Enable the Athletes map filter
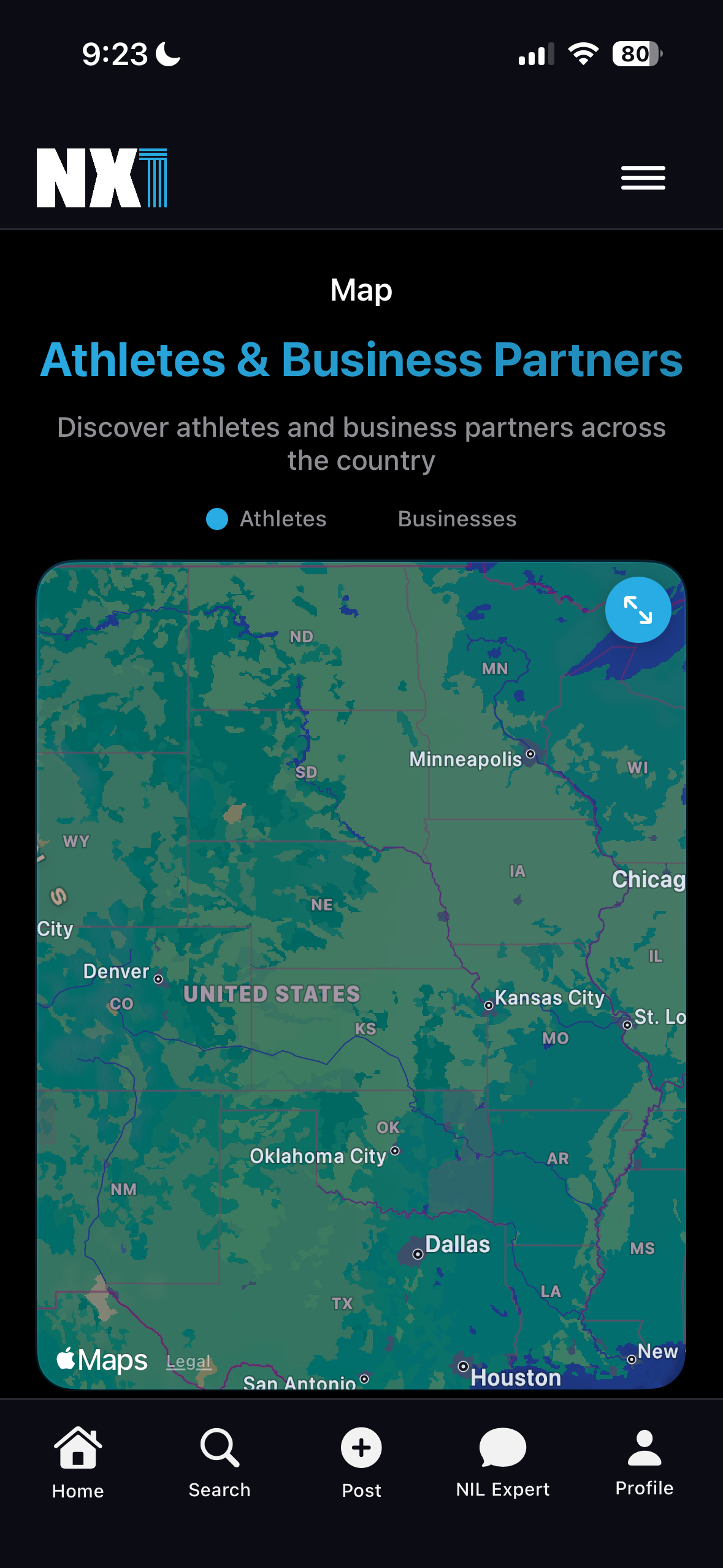 266,518
